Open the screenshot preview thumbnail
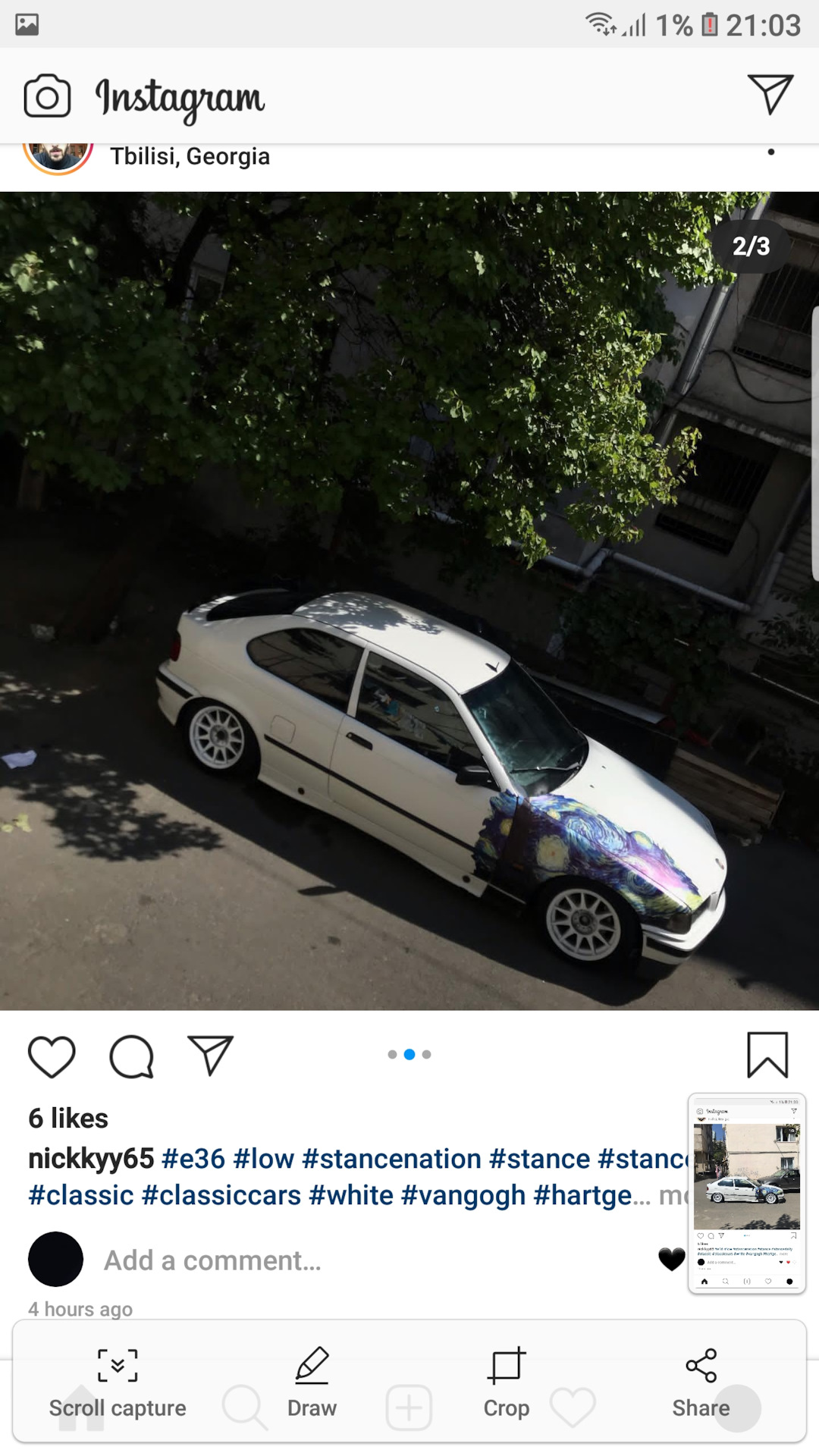Viewport: 819px width, 1456px height. tap(746, 1194)
